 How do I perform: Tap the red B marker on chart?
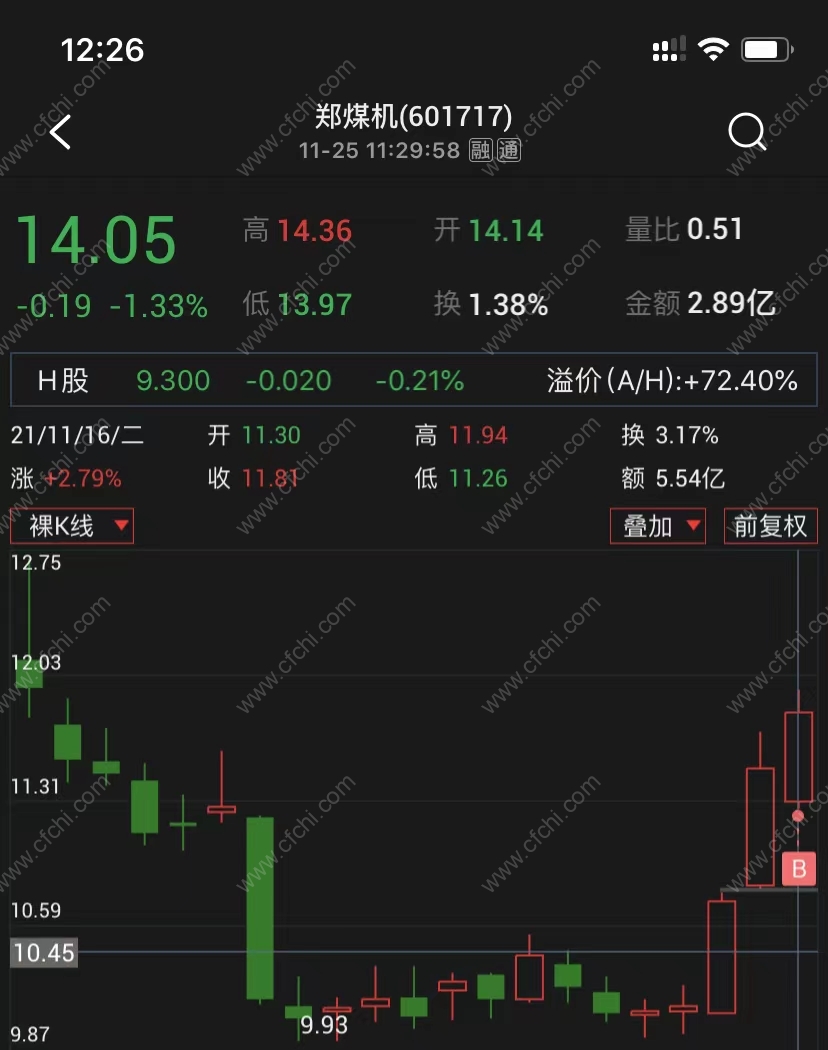(x=798, y=869)
